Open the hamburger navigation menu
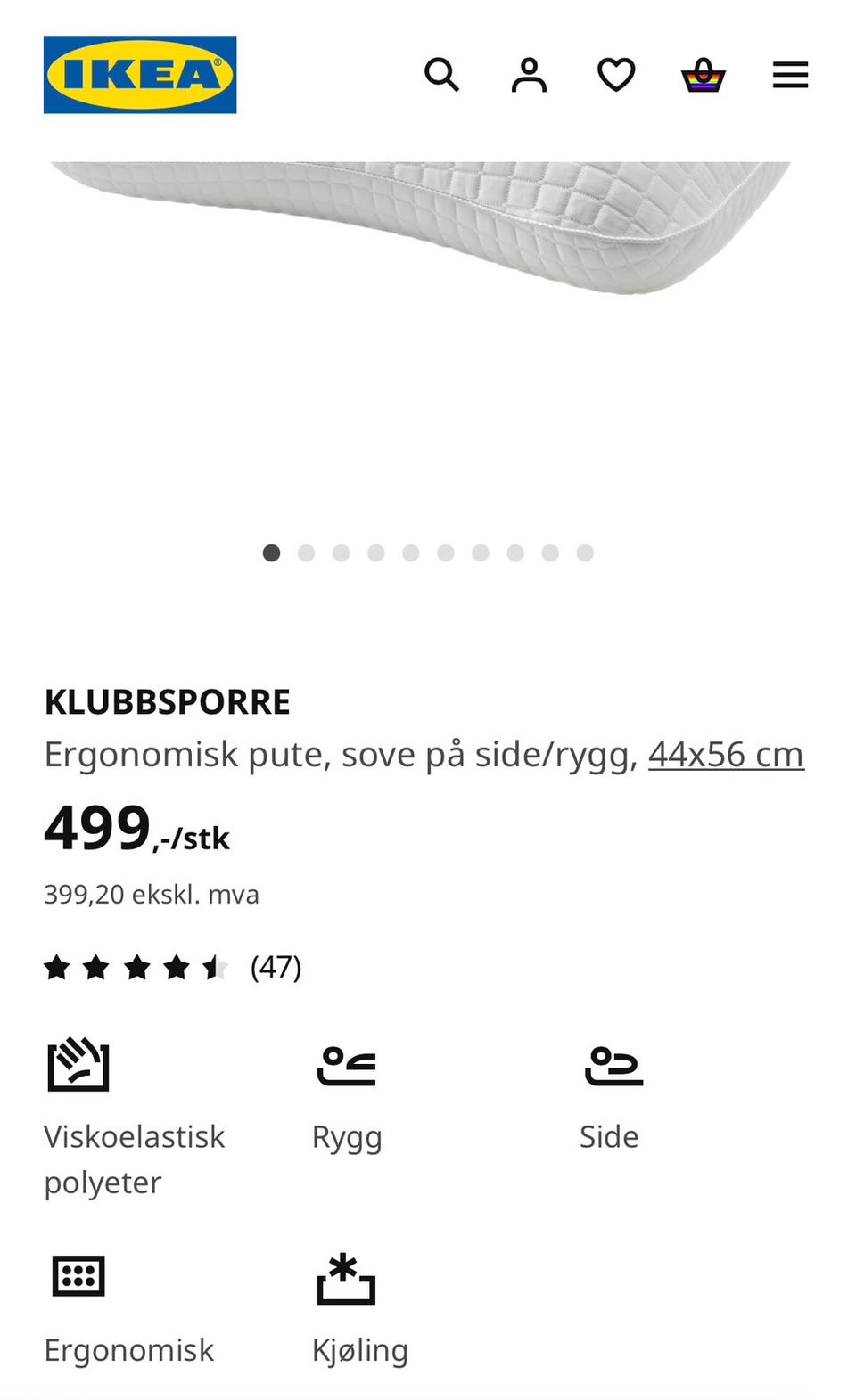Viewport: 856px width, 1400px height. (789, 75)
